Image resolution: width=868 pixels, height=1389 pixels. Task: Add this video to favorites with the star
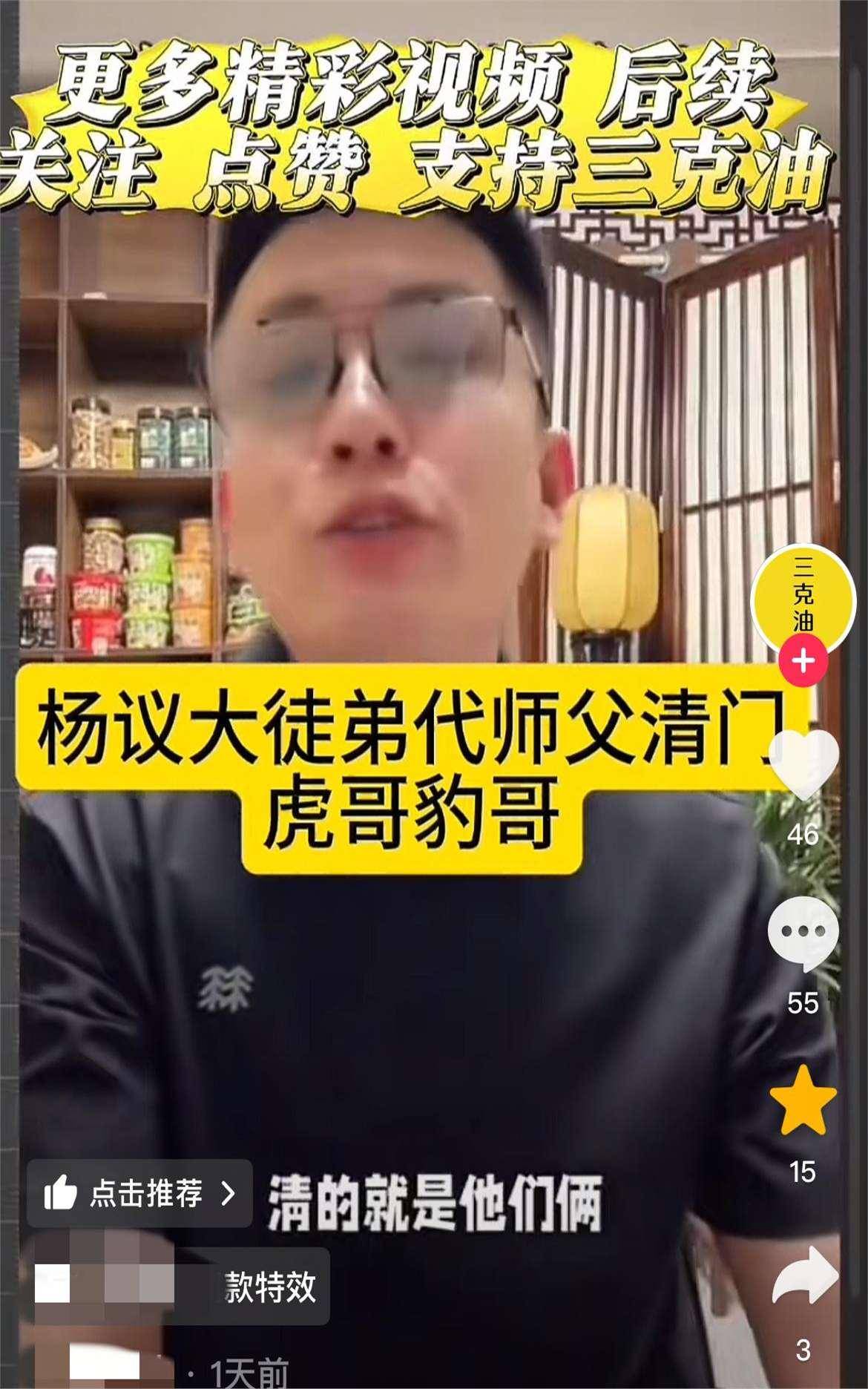(803, 1100)
